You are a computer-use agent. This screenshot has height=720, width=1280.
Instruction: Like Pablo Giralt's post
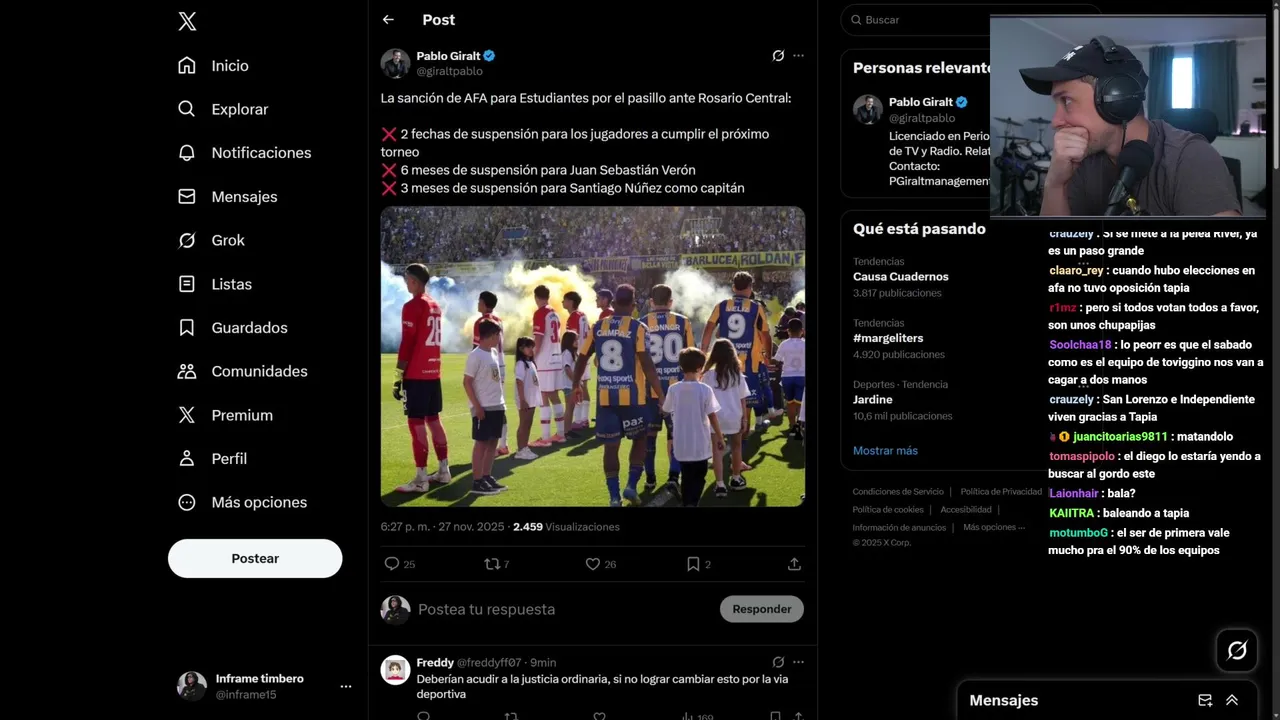tap(593, 564)
